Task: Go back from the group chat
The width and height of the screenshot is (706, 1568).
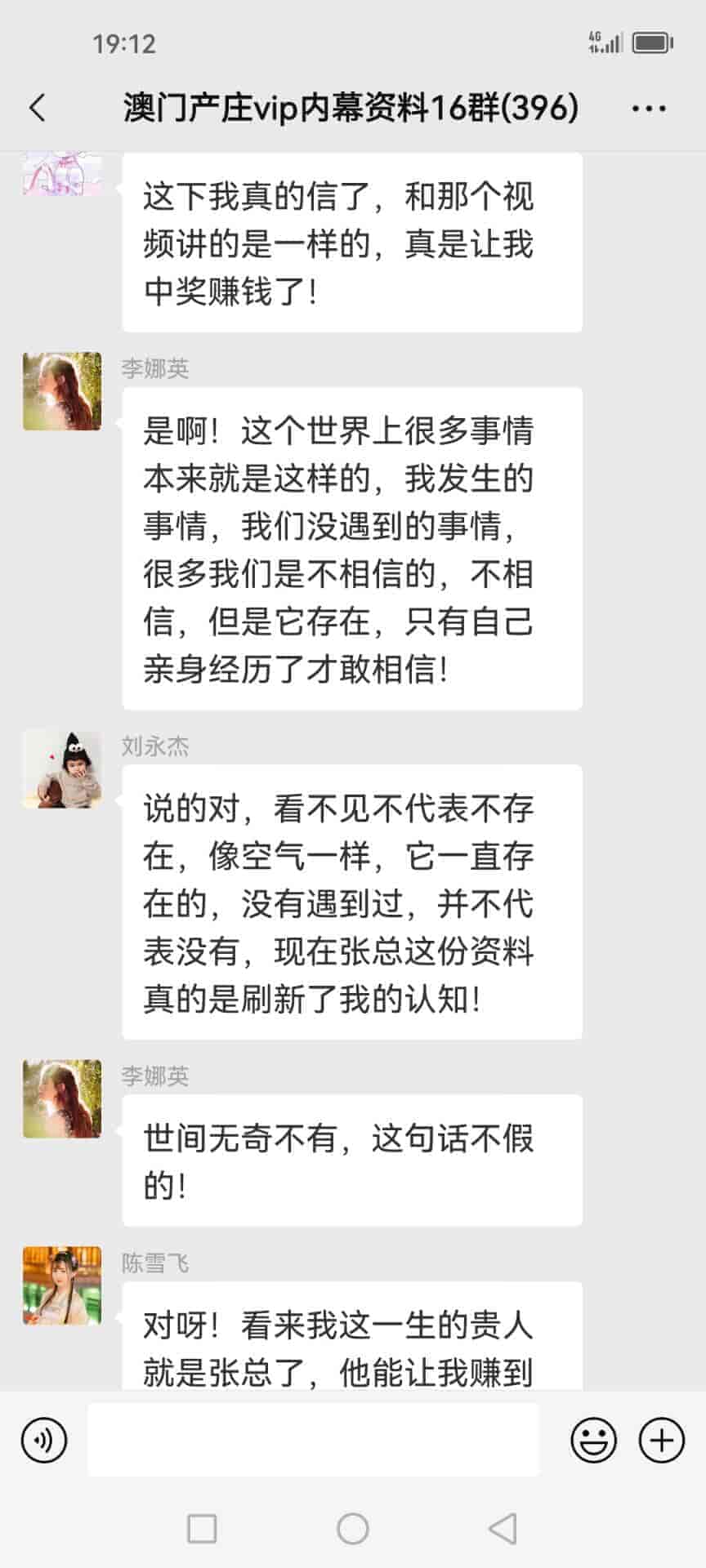Action: pos(38,108)
